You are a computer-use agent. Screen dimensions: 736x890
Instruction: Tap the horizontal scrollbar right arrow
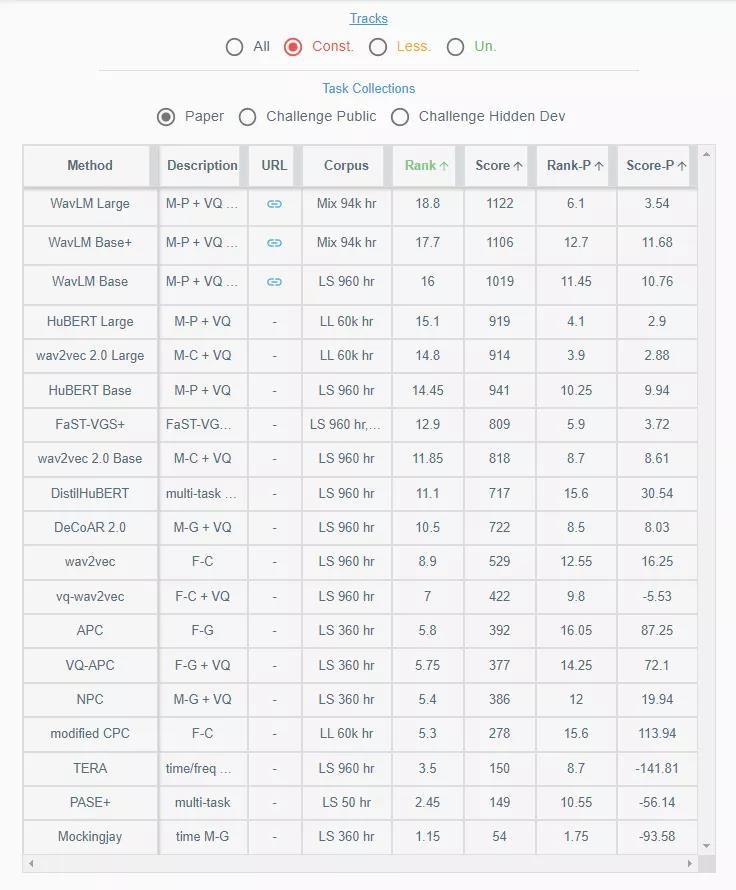click(690, 863)
